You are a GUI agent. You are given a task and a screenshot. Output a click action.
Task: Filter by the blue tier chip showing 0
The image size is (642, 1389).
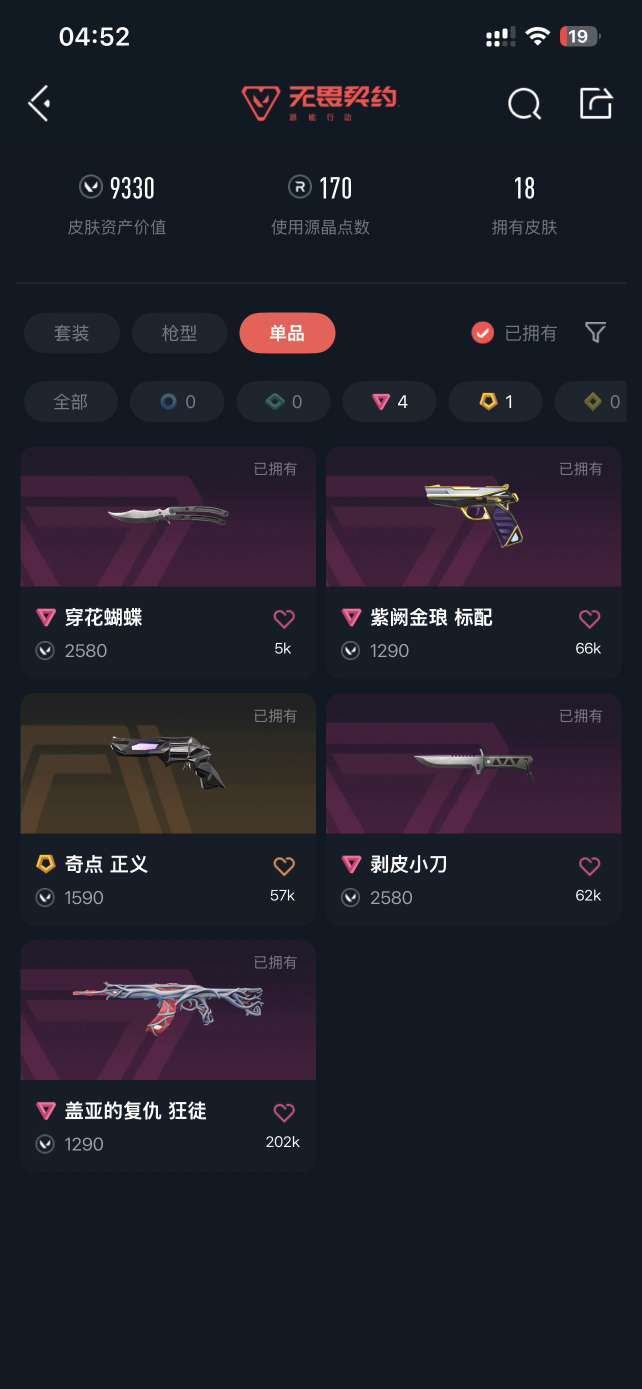point(177,402)
